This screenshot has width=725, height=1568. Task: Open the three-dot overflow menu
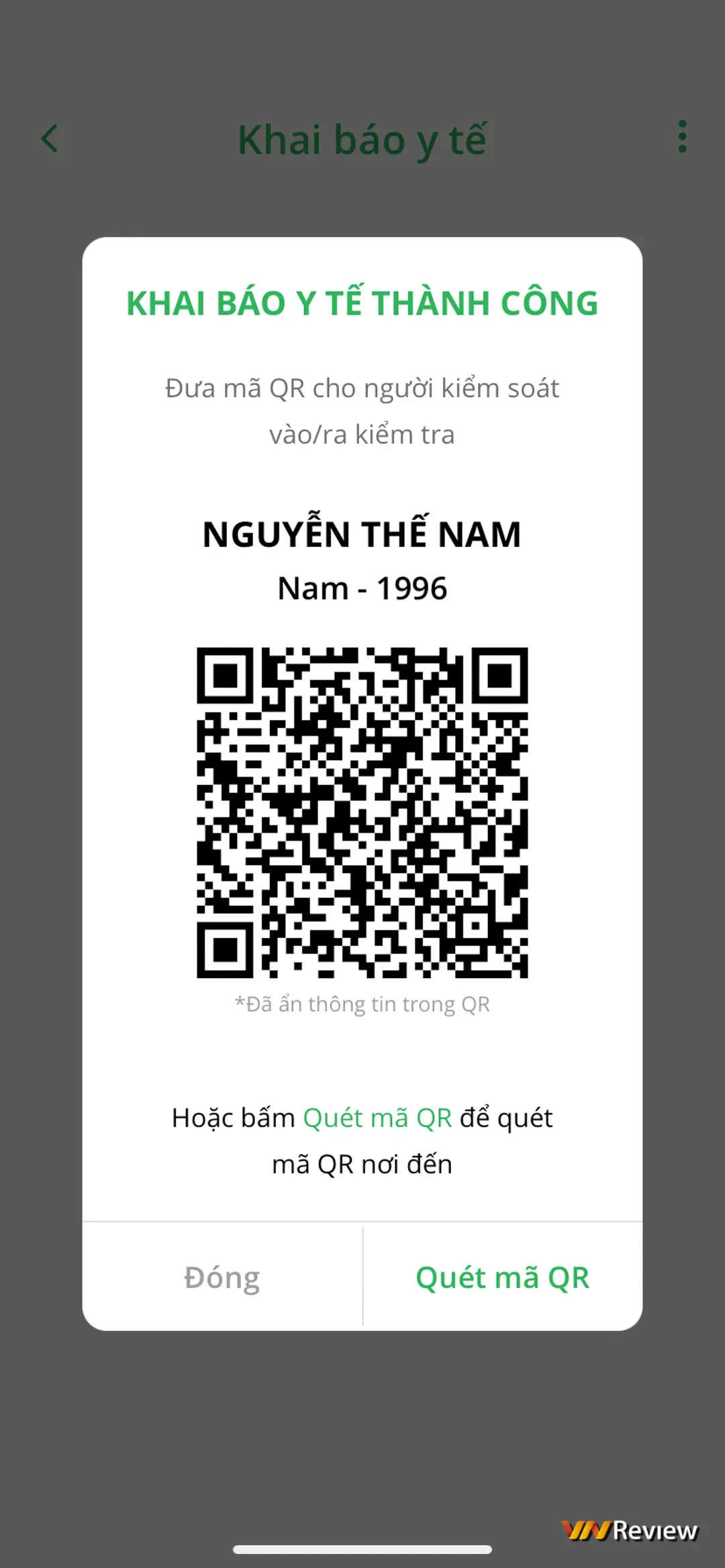[x=682, y=137]
